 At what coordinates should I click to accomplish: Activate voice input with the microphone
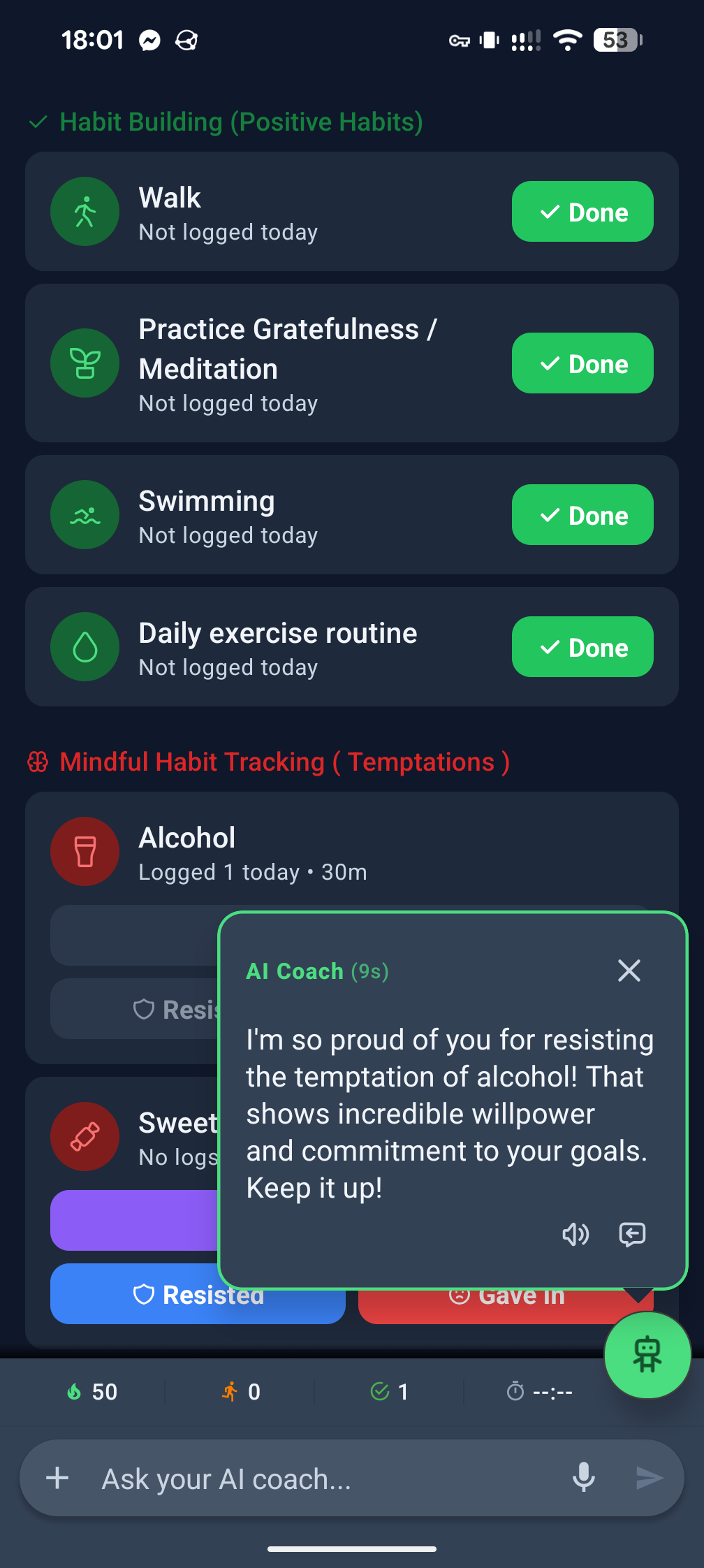[584, 1478]
